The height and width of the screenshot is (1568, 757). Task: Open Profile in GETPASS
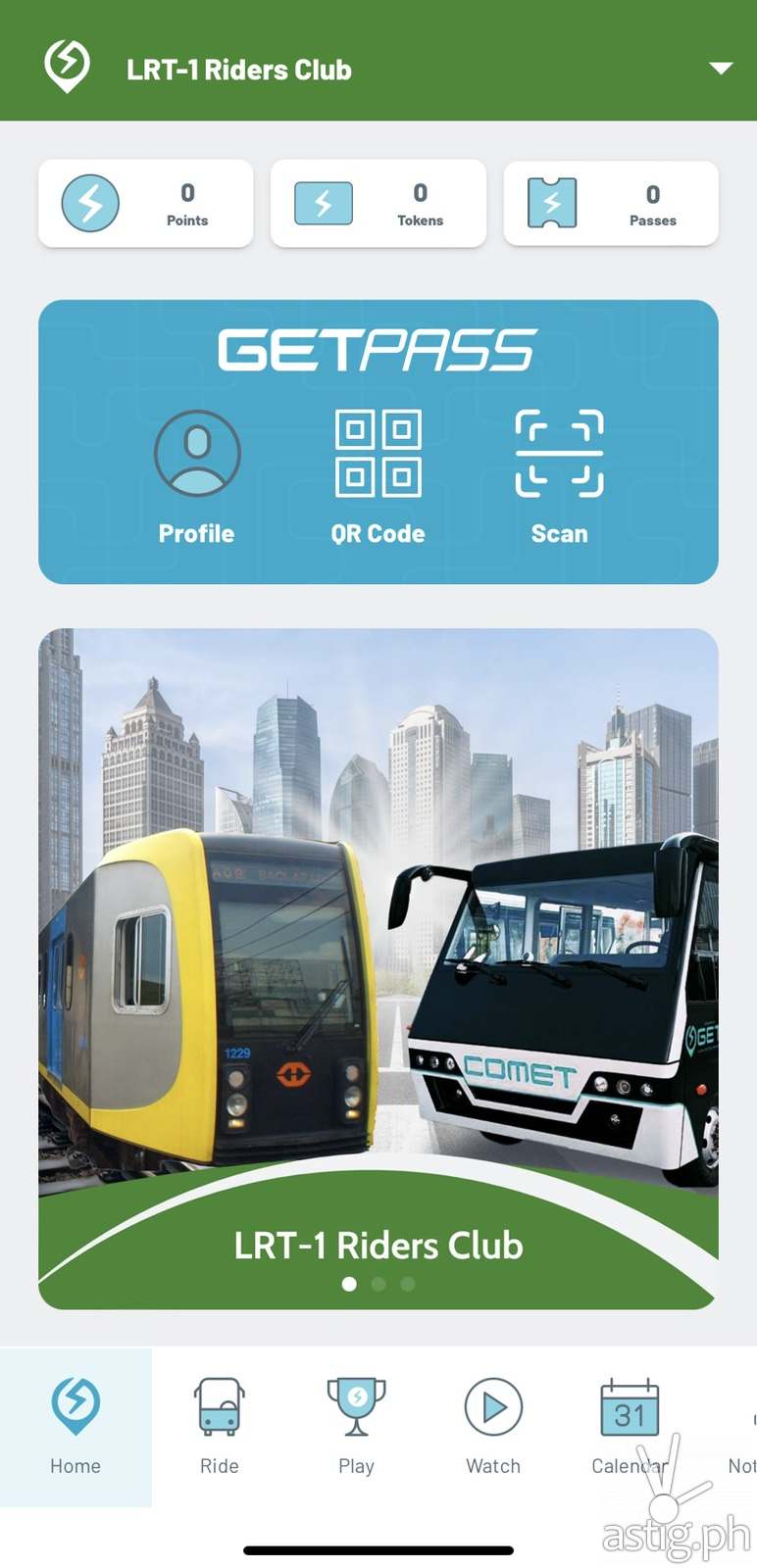pyautogui.click(x=197, y=477)
